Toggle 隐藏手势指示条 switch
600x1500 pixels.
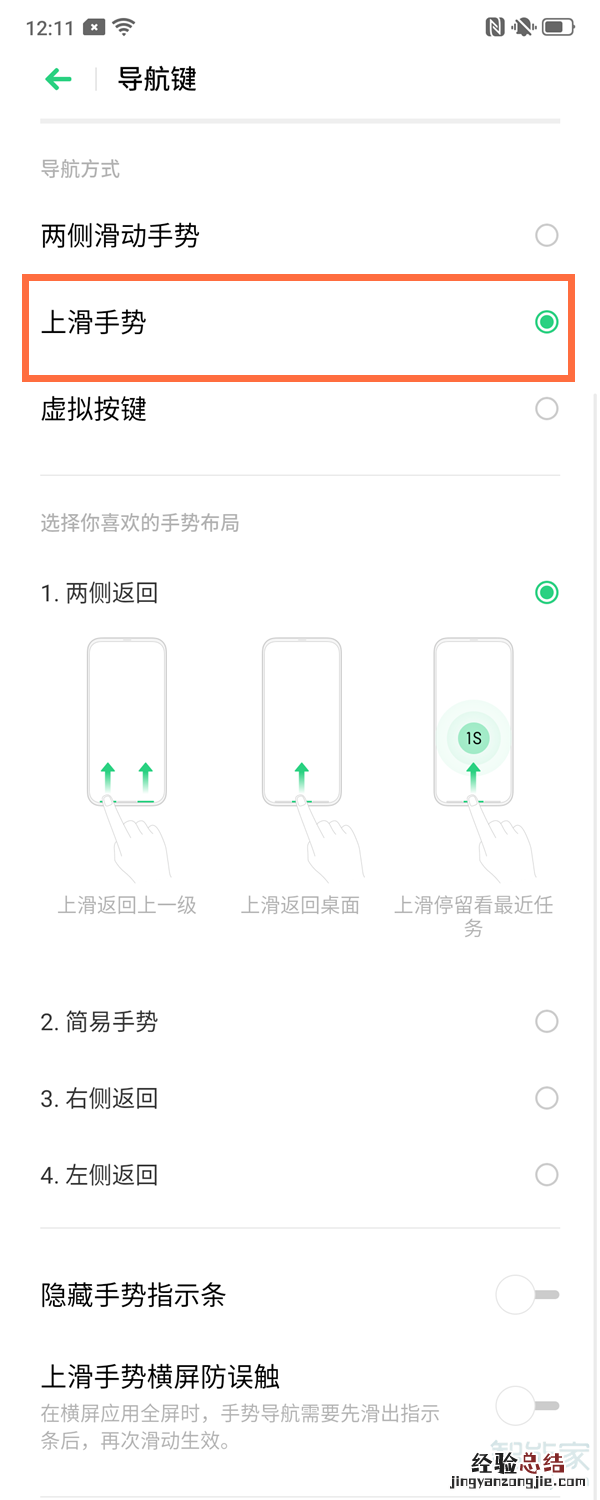click(x=527, y=1295)
